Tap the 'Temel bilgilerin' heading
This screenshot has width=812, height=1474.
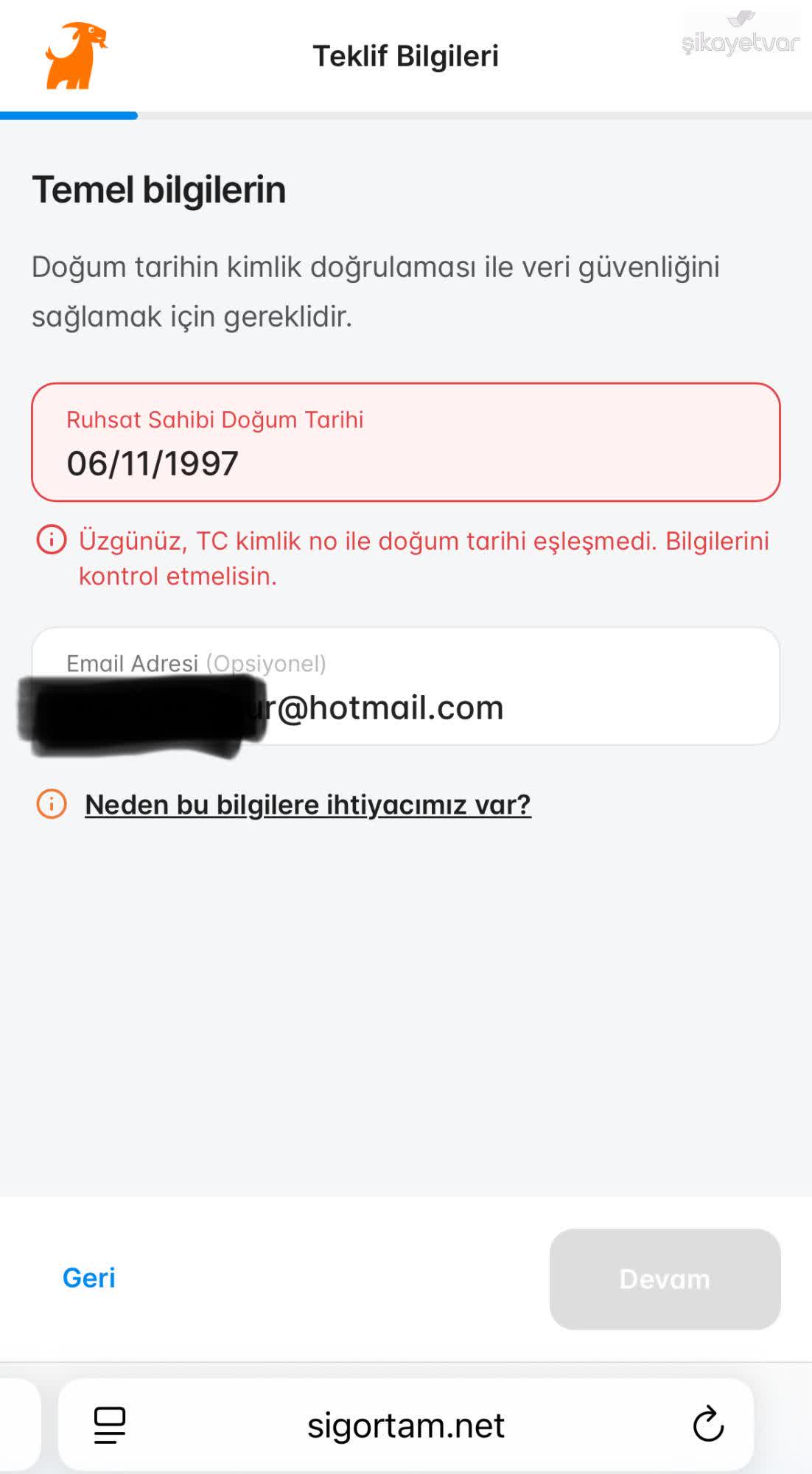[x=158, y=189]
